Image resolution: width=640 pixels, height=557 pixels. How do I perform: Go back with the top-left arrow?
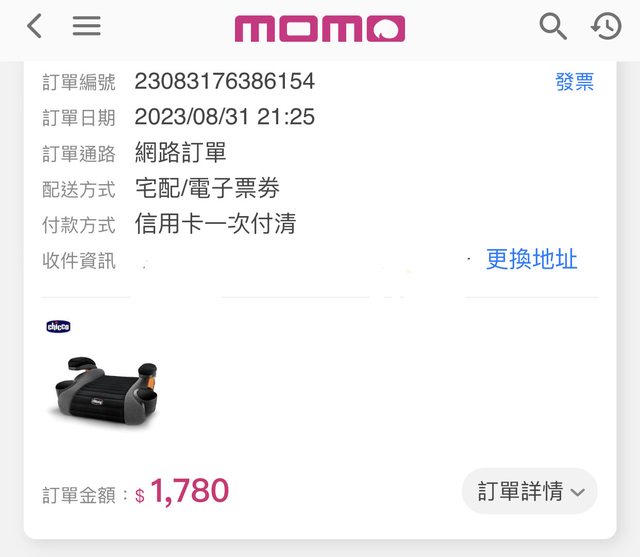(34, 26)
